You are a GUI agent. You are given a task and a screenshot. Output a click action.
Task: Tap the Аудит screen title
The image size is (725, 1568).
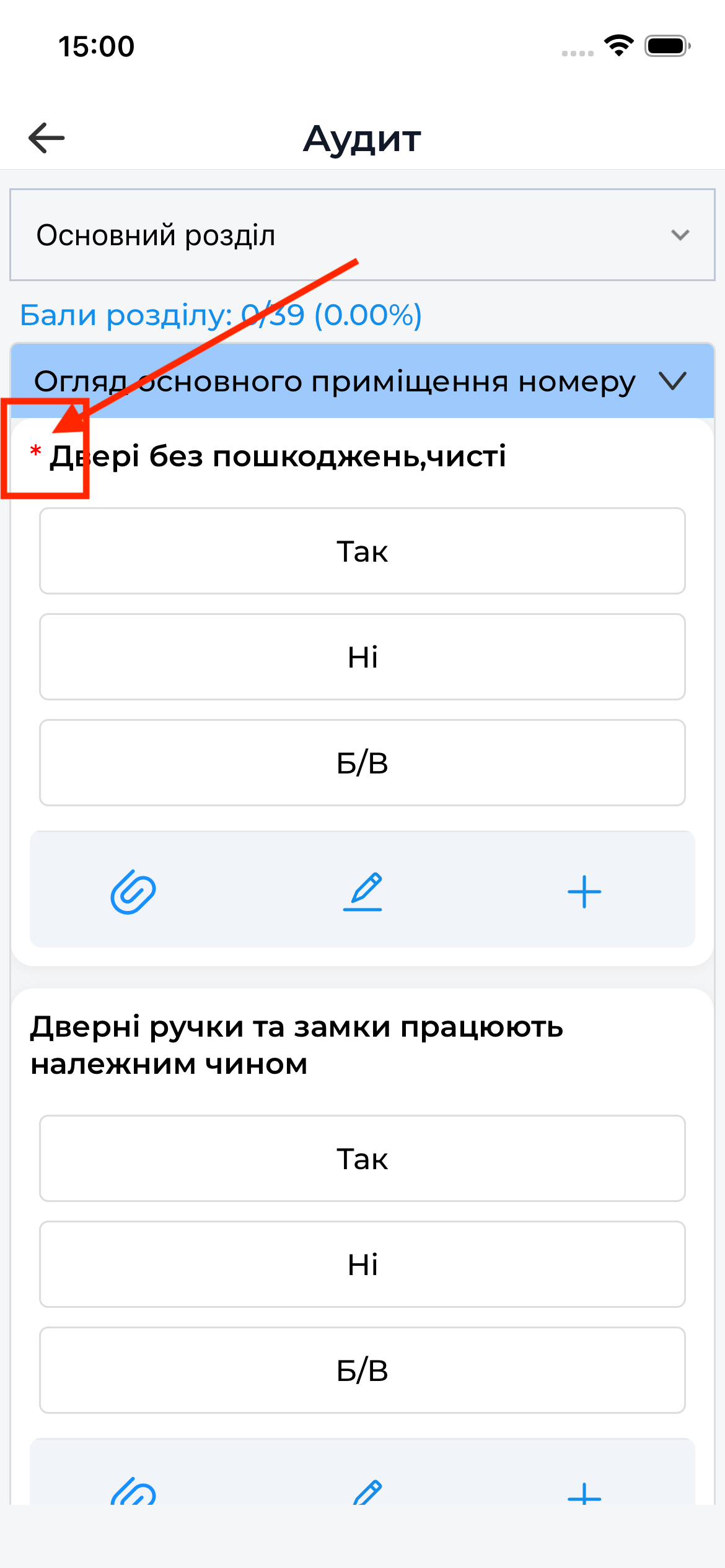(362, 139)
